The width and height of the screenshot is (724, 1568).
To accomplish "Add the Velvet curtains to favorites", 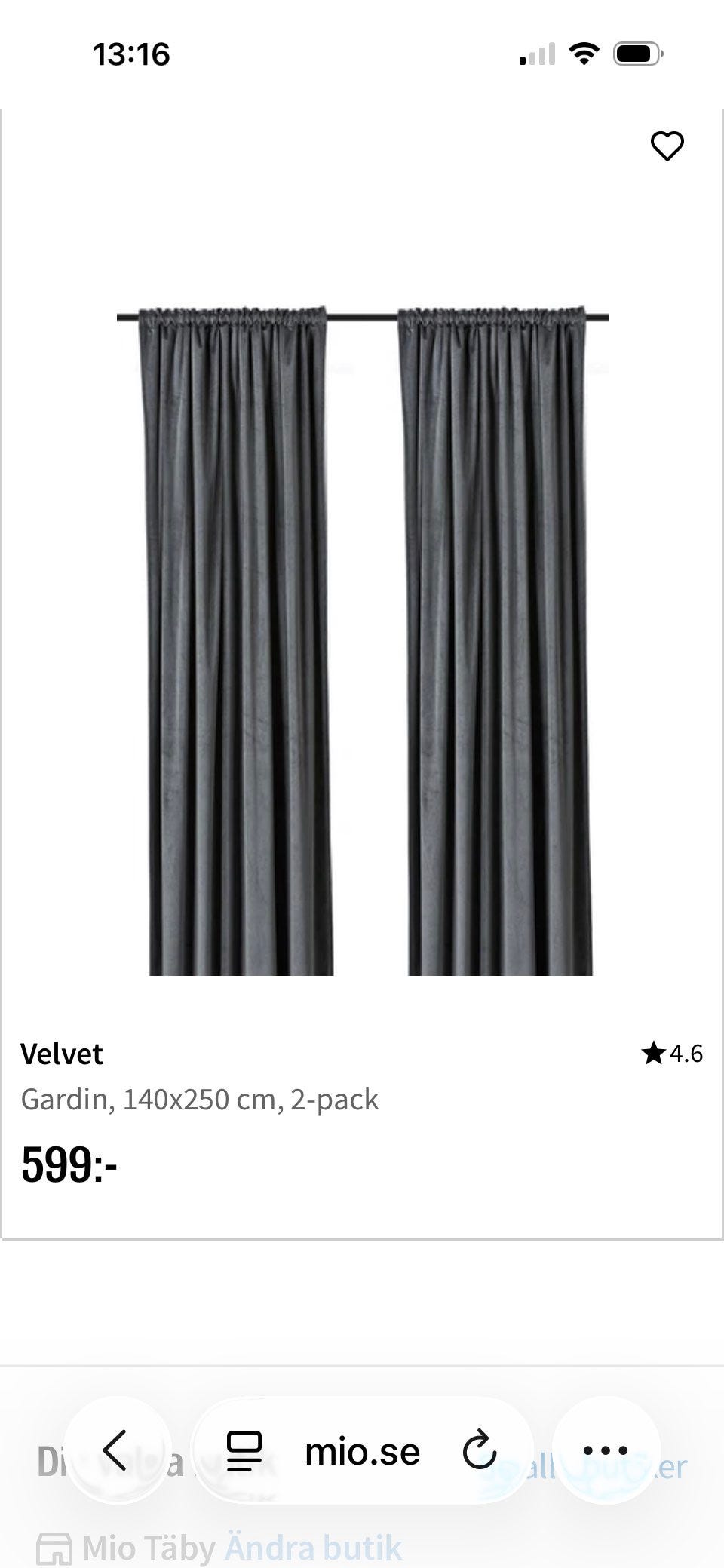I will pyautogui.click(x=667, y=146).
